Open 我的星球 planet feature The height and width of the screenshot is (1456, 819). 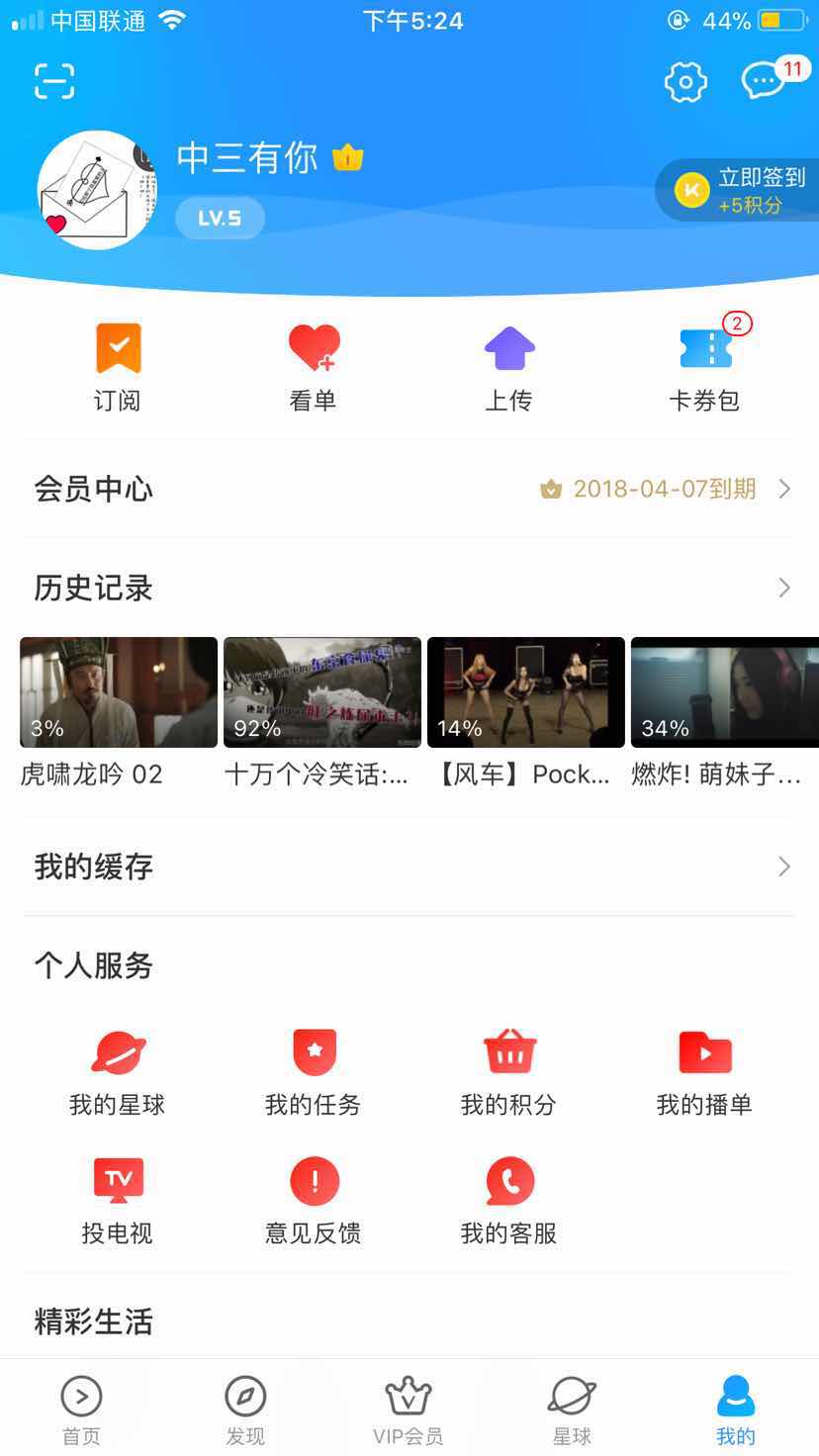117,1070
